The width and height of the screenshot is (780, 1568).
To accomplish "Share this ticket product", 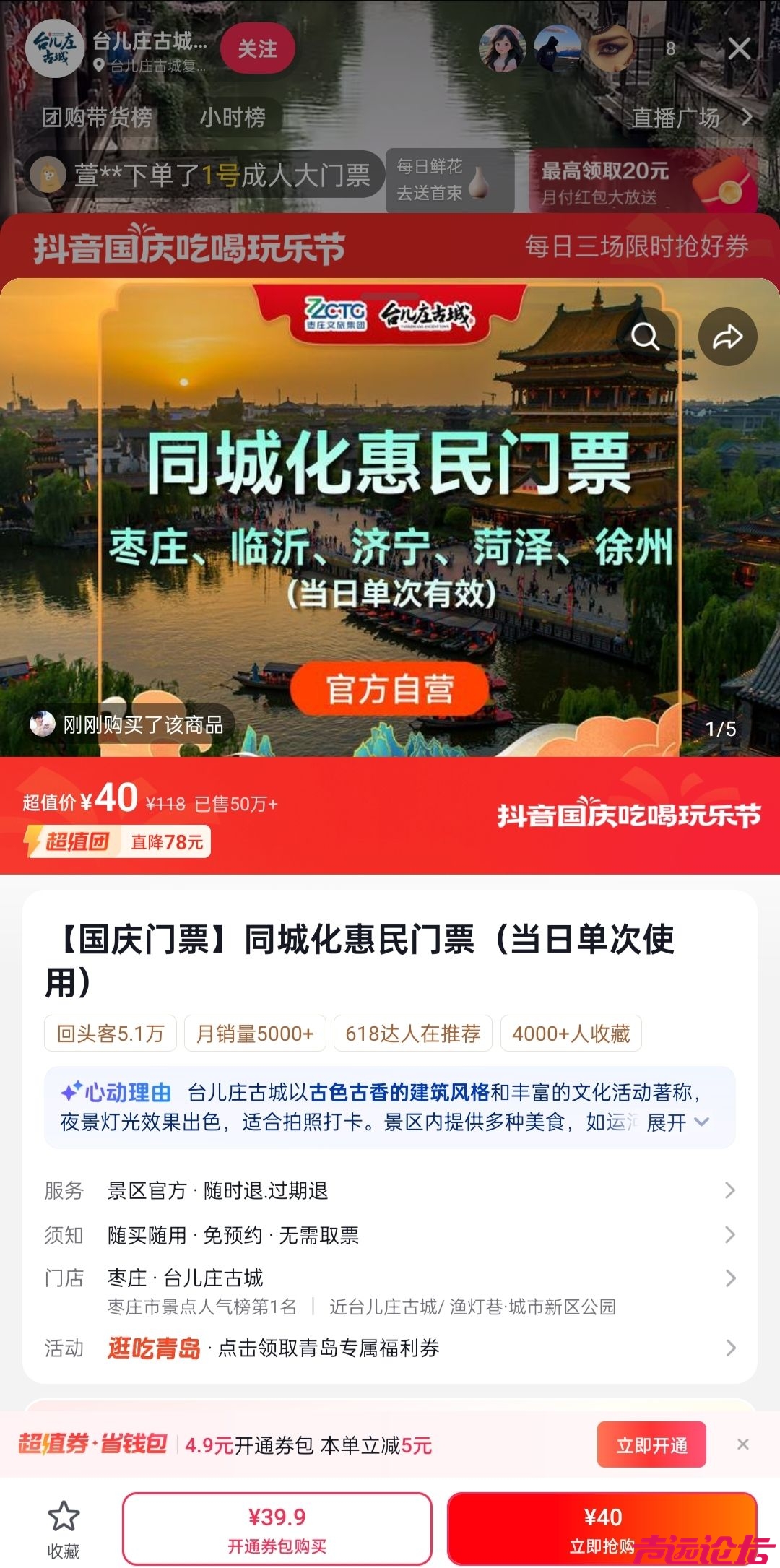I will tap(727, 337).
